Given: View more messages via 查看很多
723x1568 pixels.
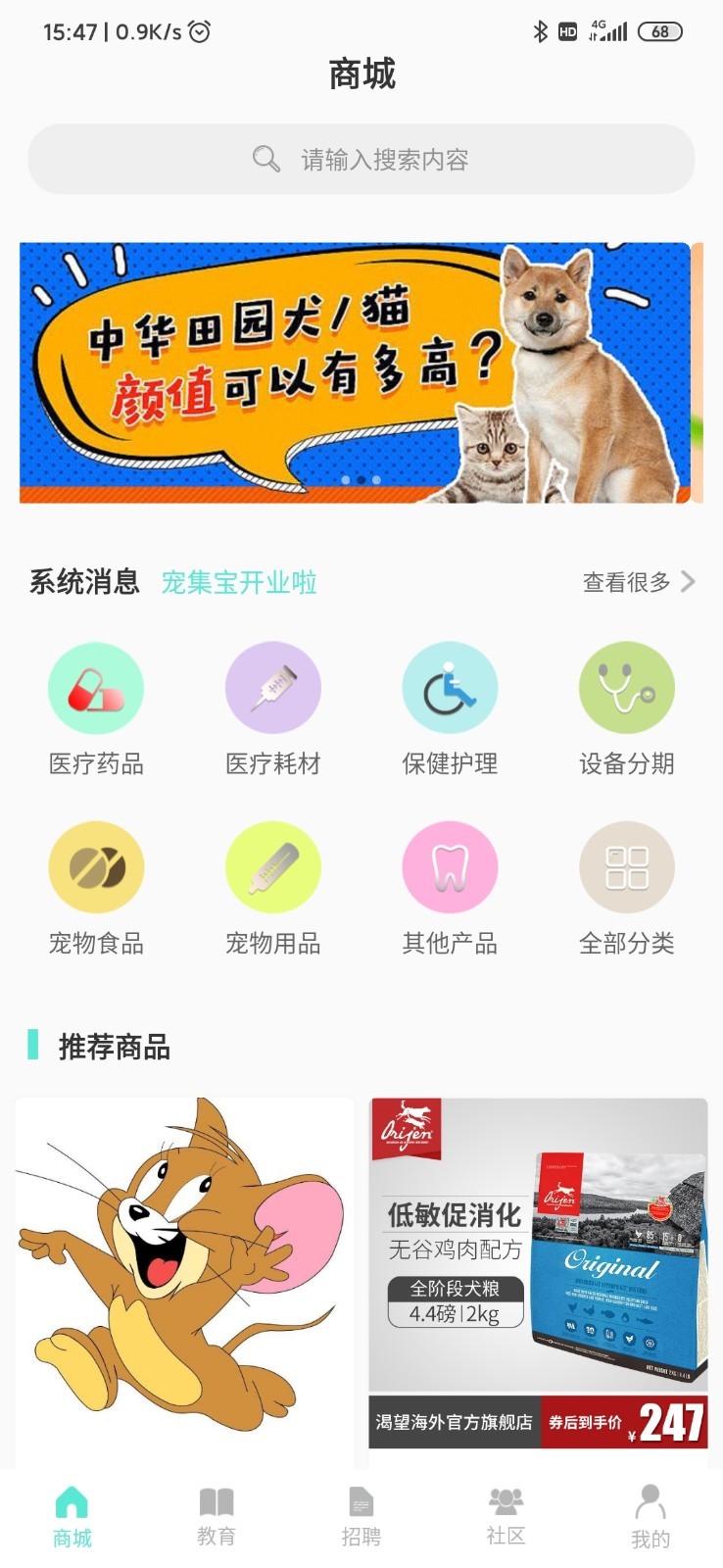Looking at the screenshot, I should click(x=638, y=582).
